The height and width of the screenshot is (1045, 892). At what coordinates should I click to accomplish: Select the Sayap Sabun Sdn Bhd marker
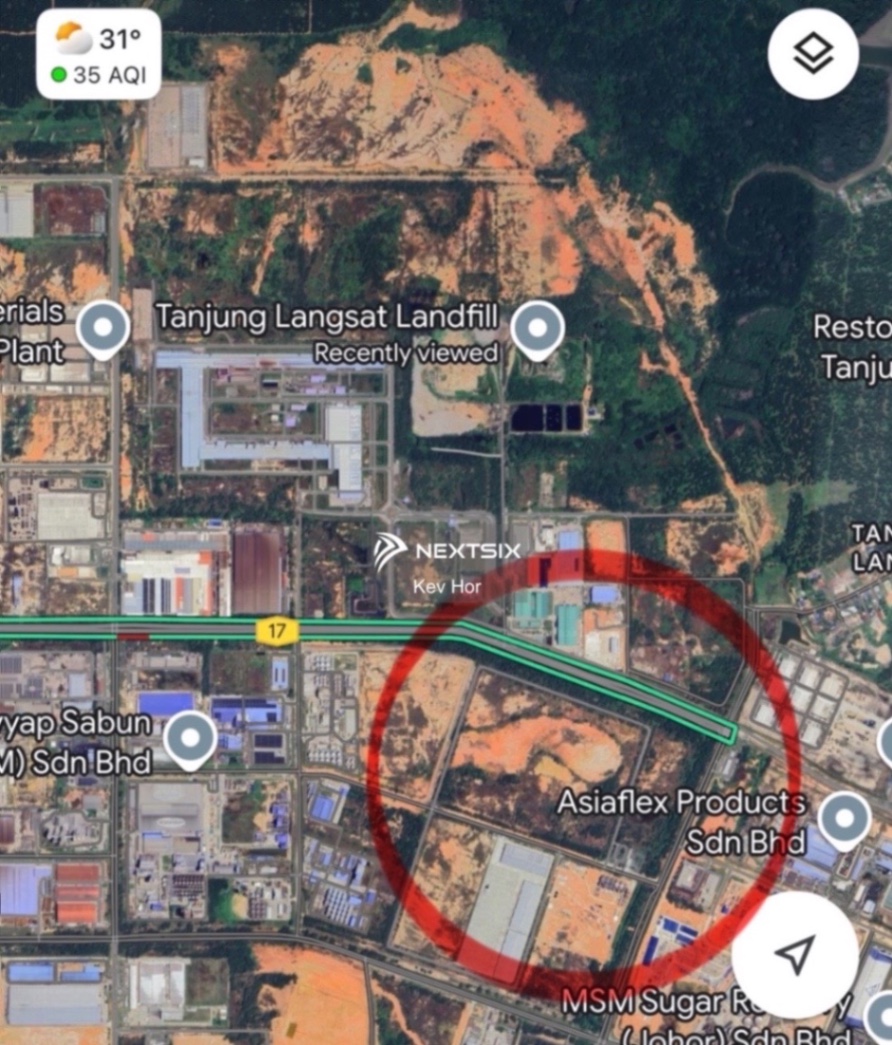[188, 739]
